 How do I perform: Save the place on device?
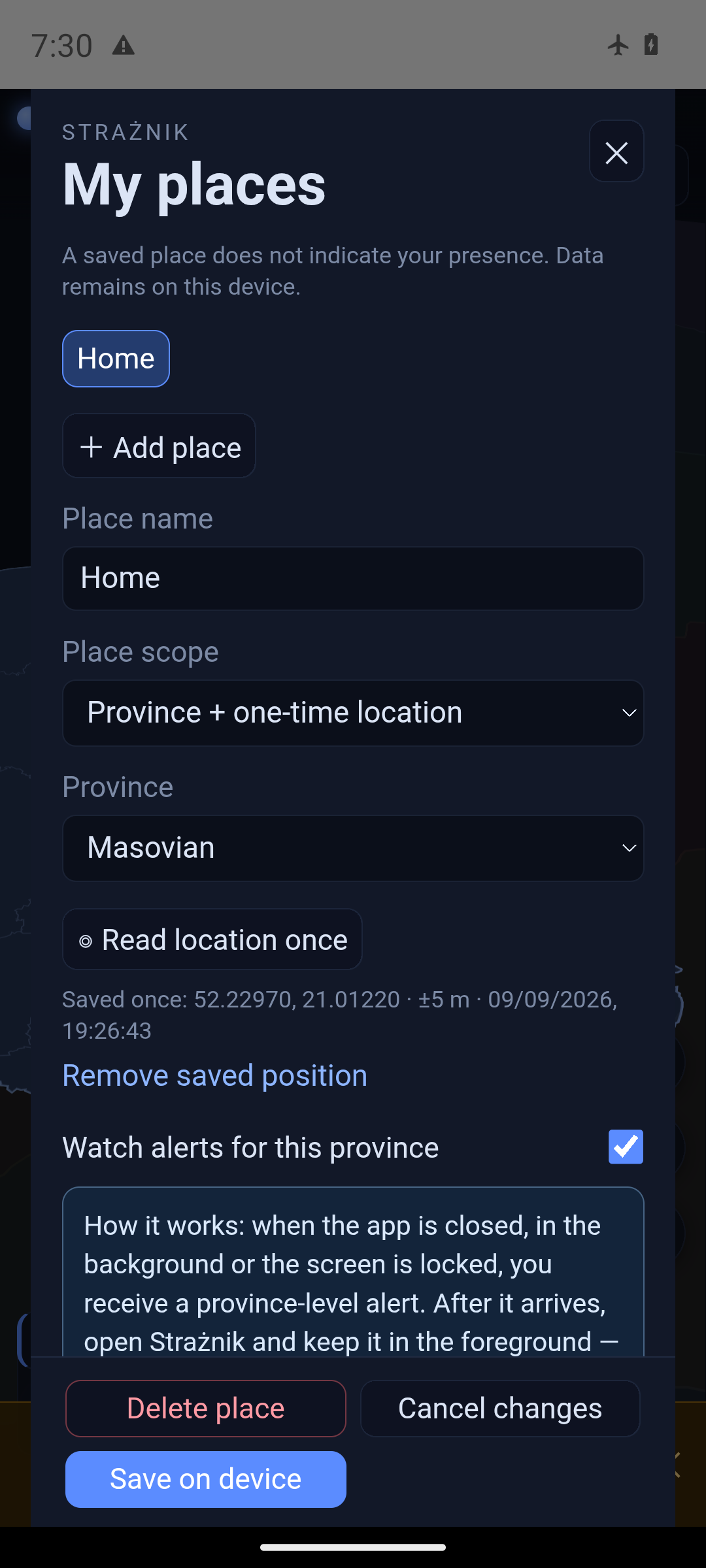(205, 1479)
